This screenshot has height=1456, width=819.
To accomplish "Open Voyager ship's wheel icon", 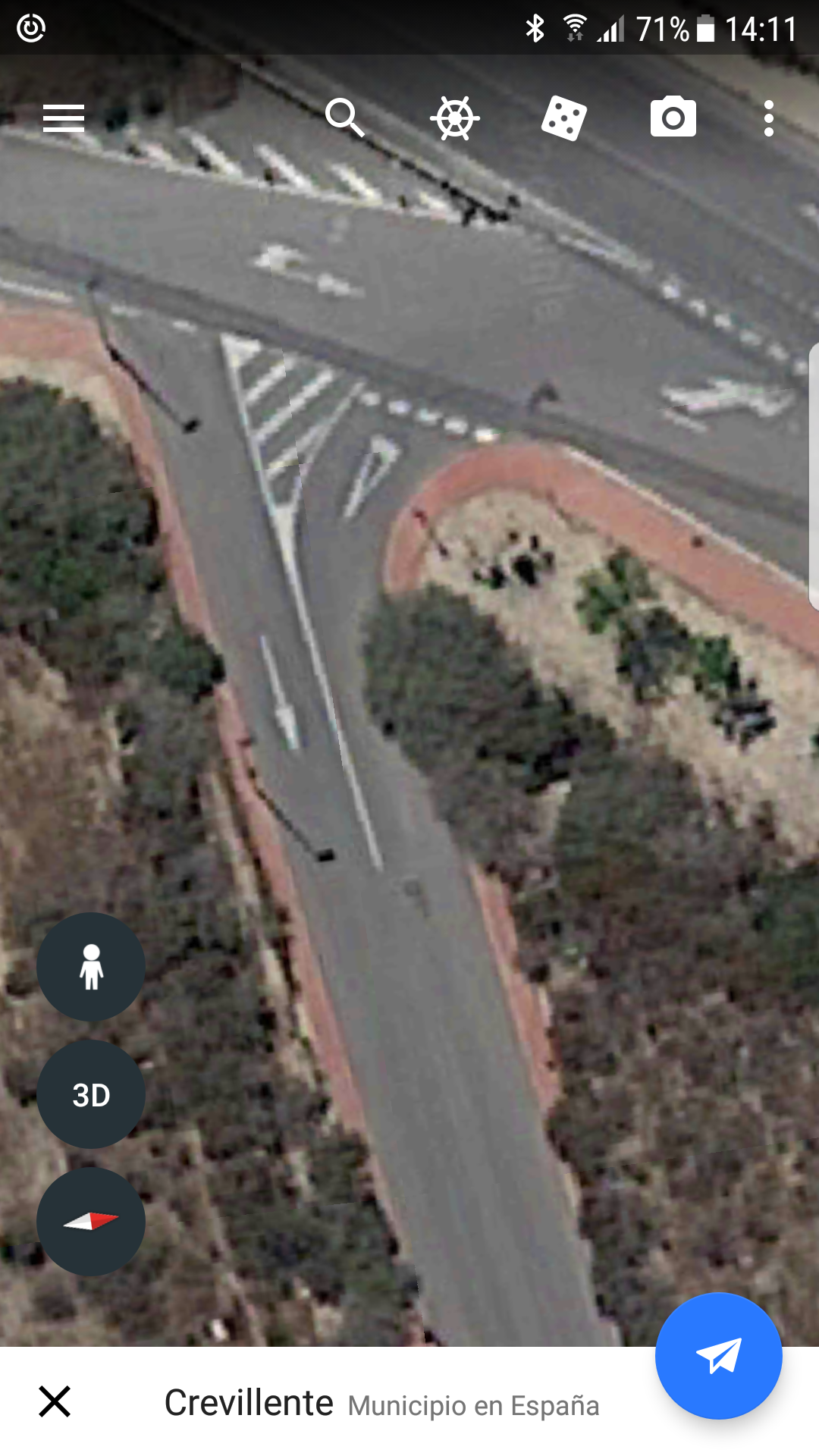I will tap(454, 118).
